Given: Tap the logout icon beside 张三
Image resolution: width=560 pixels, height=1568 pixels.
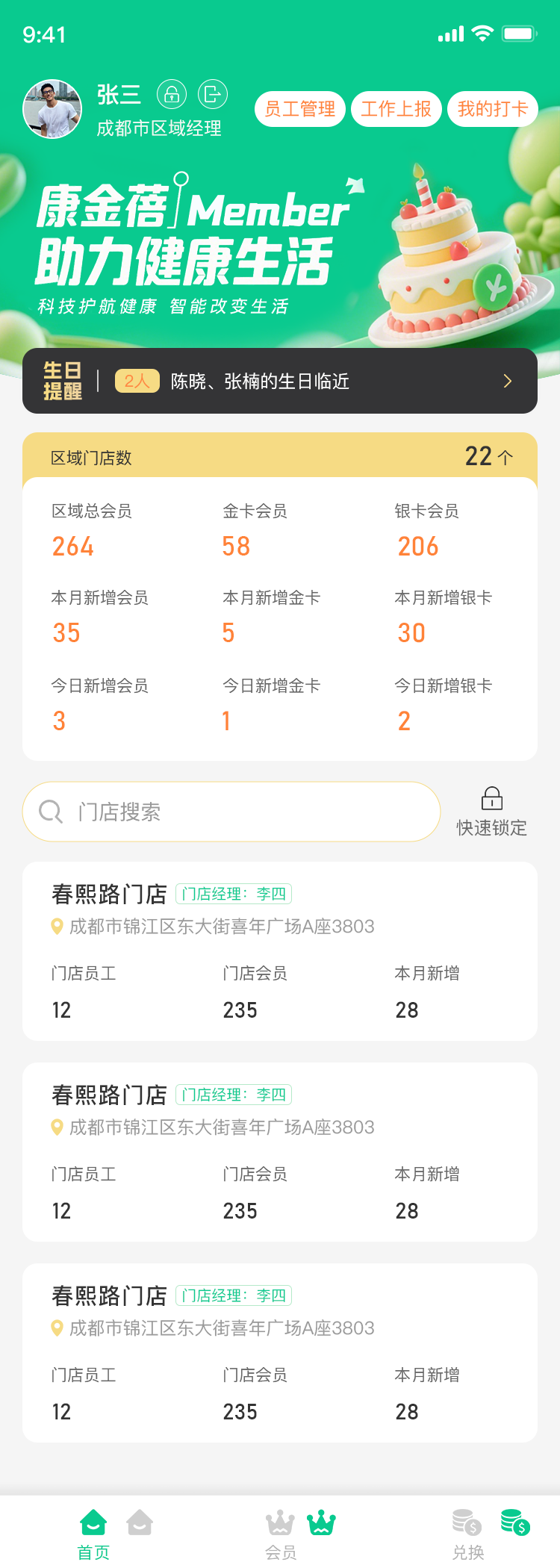Looking at the screenshot, I should point(212,95).
